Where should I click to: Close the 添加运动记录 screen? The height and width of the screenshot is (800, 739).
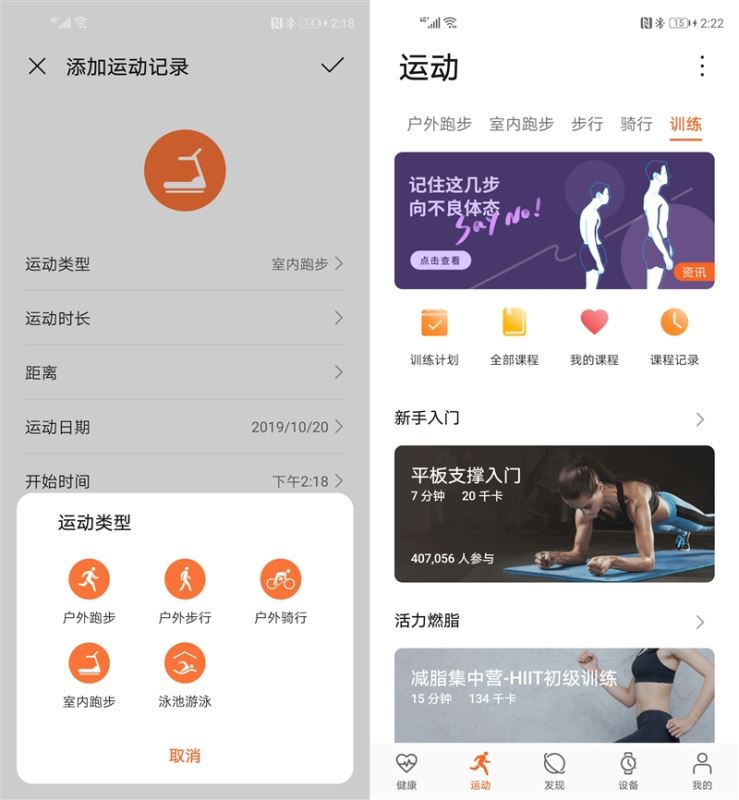pos(37,67)
